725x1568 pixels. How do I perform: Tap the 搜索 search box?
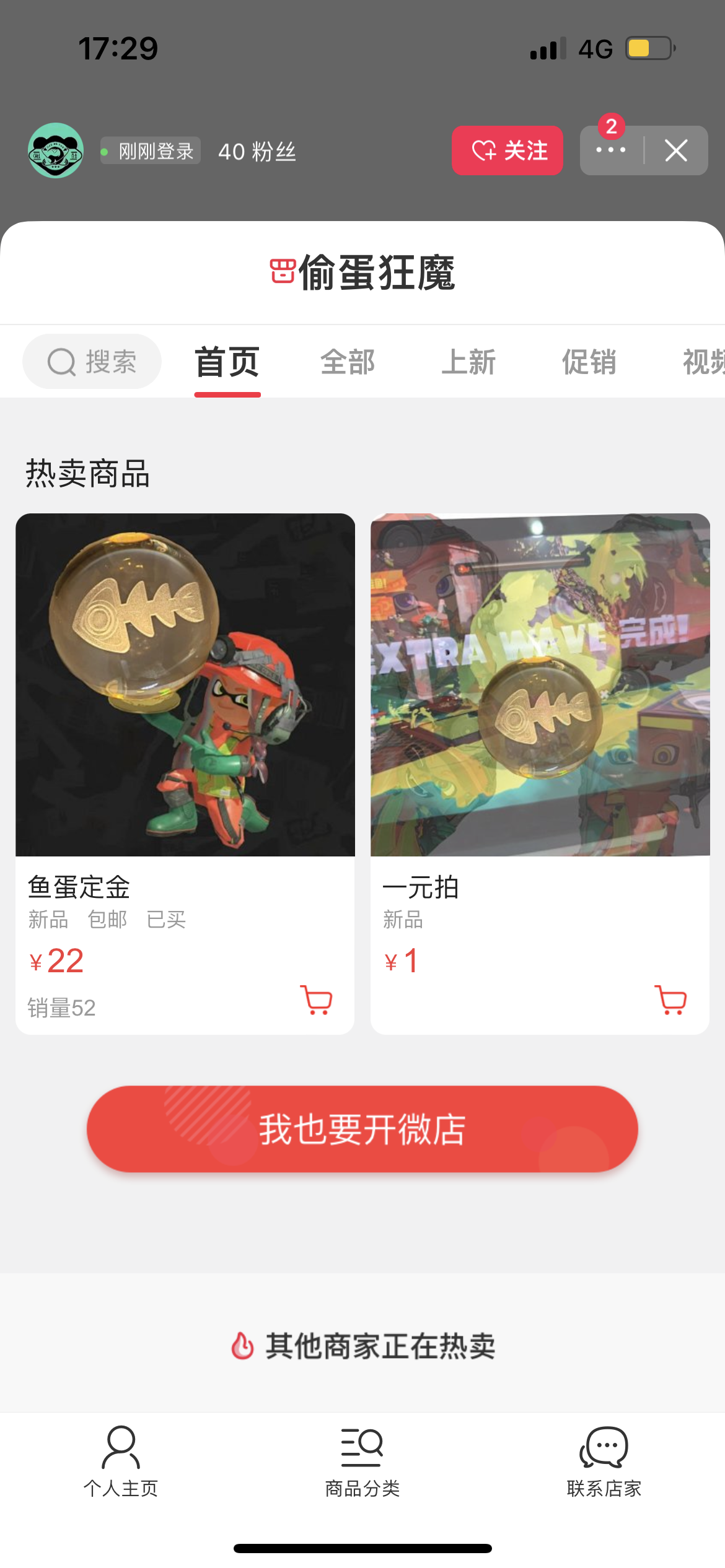92,362
